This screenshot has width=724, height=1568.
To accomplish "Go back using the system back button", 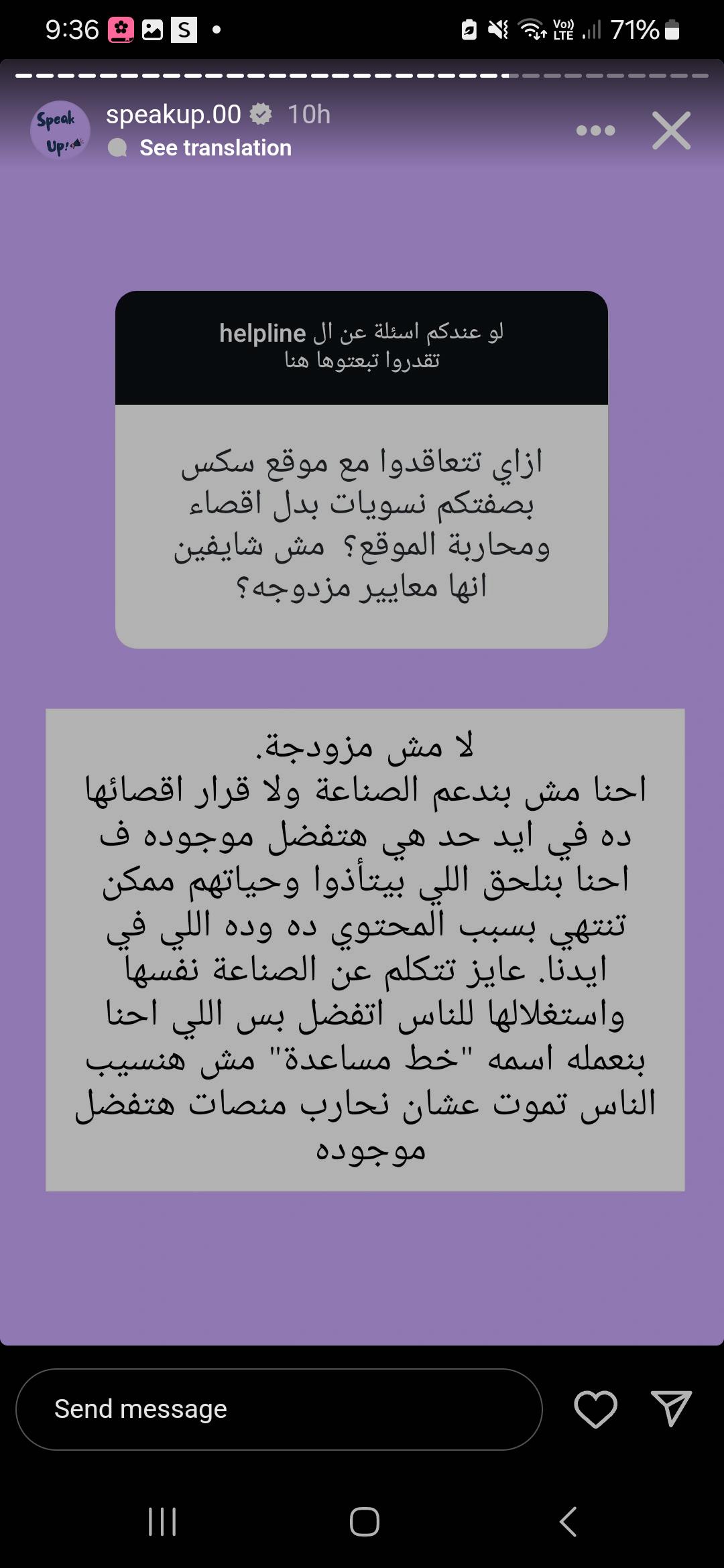I will [x=568, y=1522].
